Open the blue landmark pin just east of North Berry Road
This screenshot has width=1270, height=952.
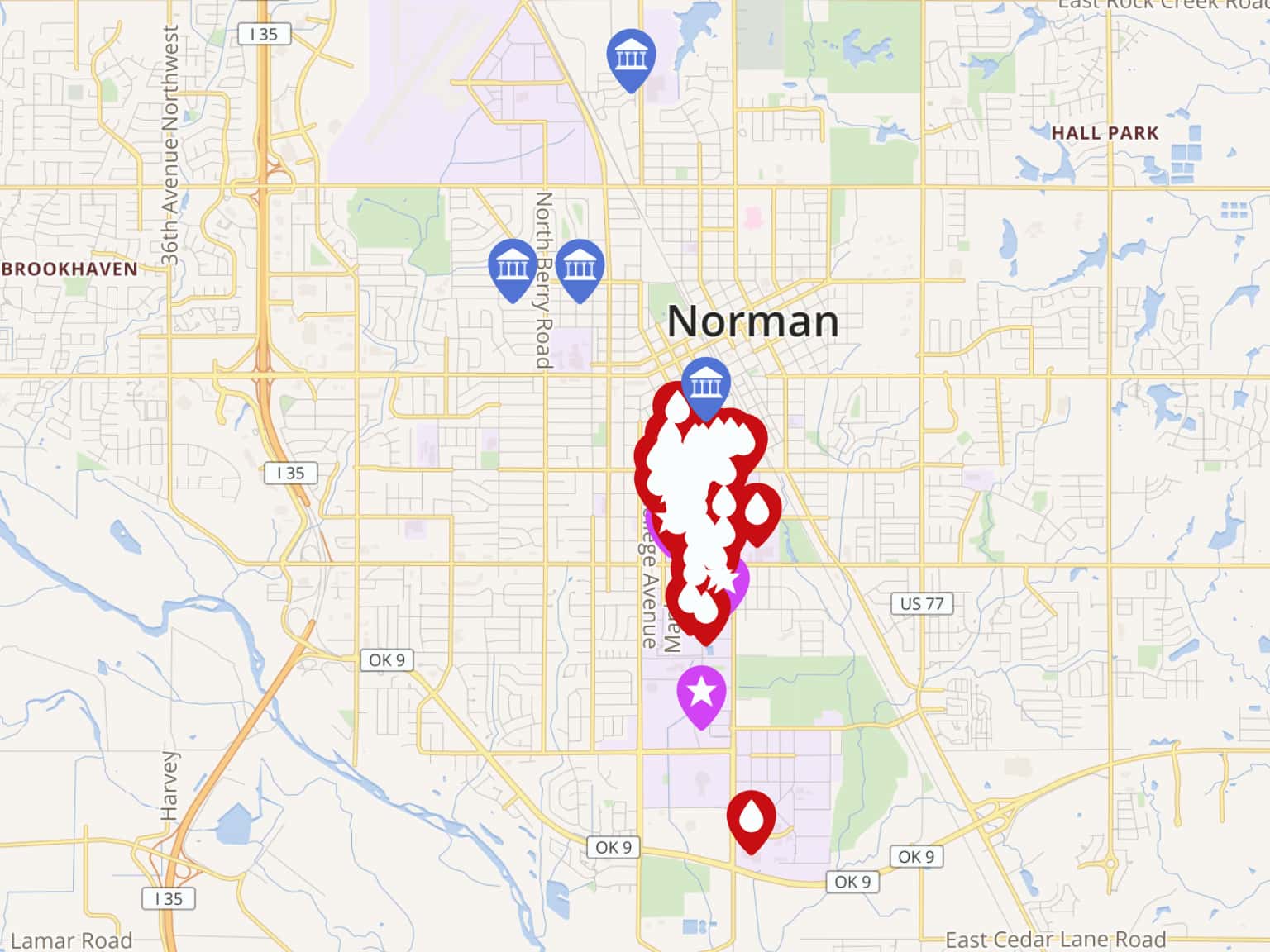(x=580, y=267)
